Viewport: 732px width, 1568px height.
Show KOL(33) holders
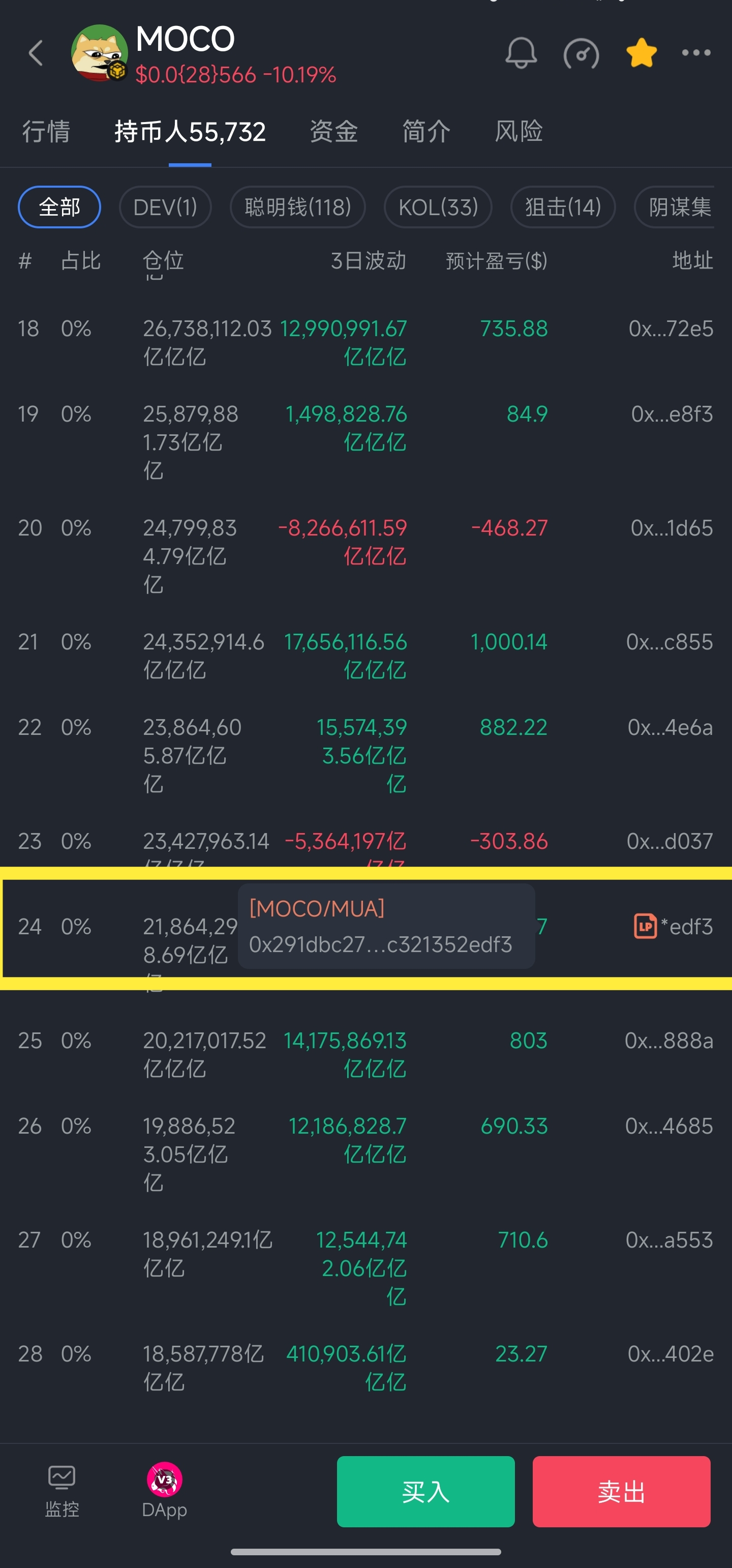(x=438, y=207)
